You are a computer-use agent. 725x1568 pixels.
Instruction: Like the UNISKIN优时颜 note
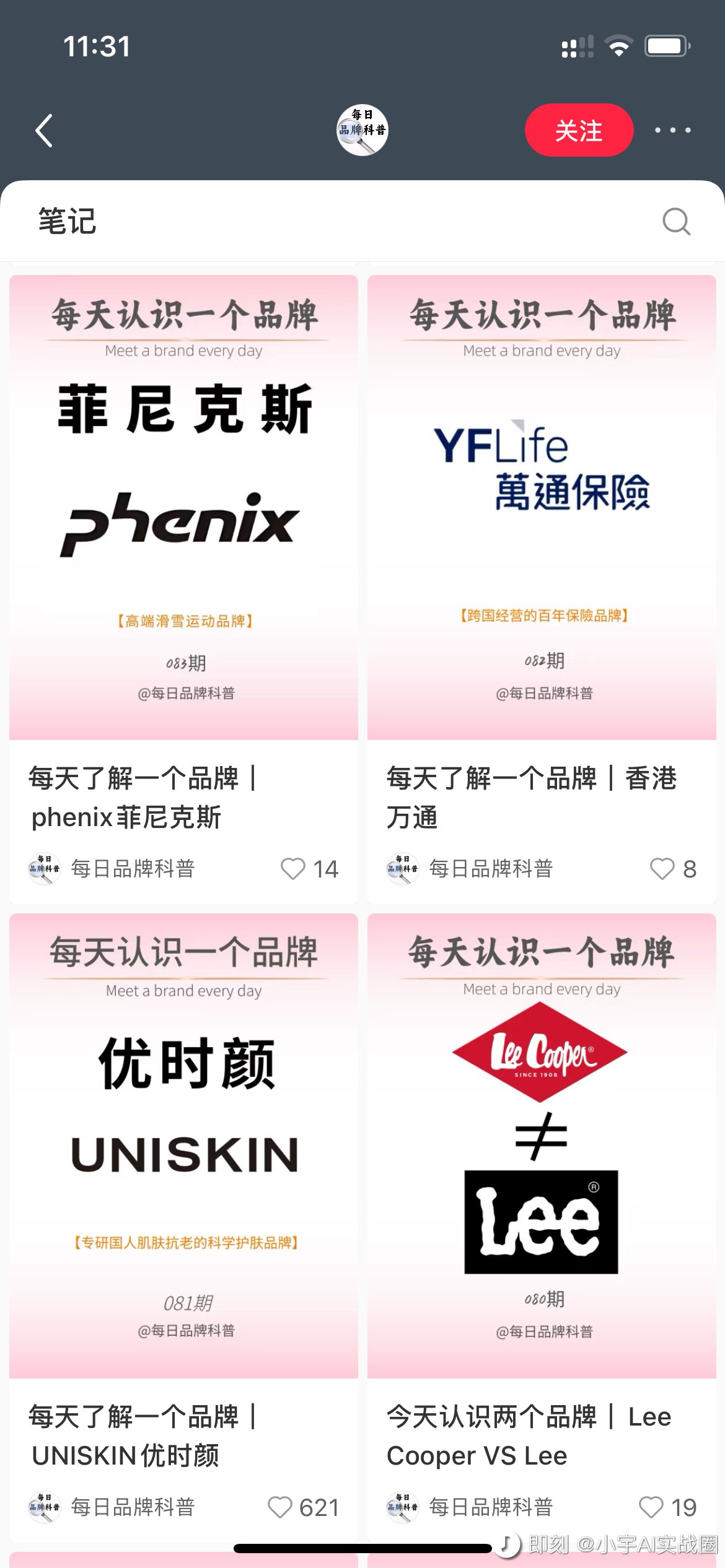click(279, 1507)
